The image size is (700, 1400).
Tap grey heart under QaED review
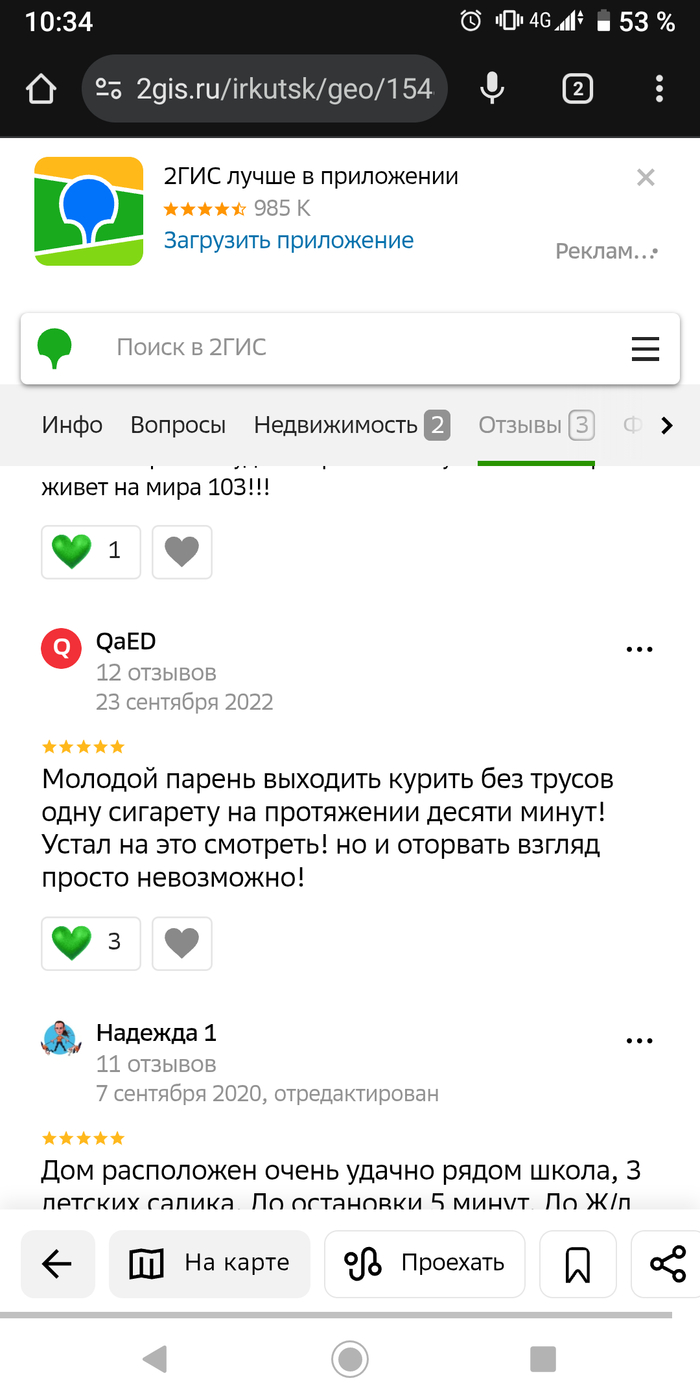(182, 942)
